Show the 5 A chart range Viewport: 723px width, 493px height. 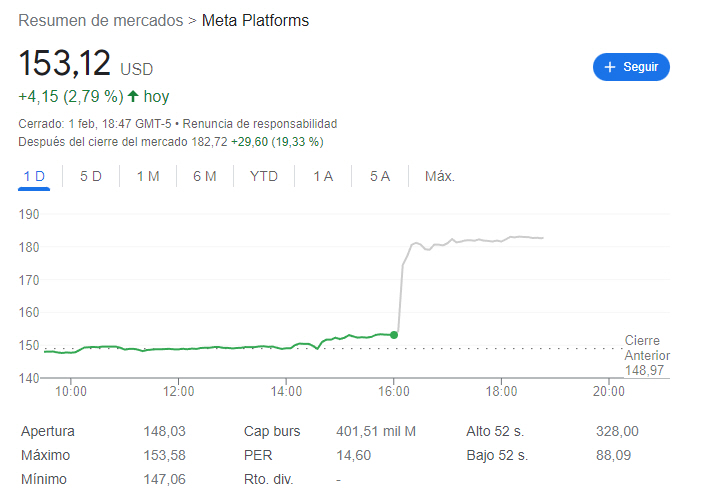coord(380,176)
